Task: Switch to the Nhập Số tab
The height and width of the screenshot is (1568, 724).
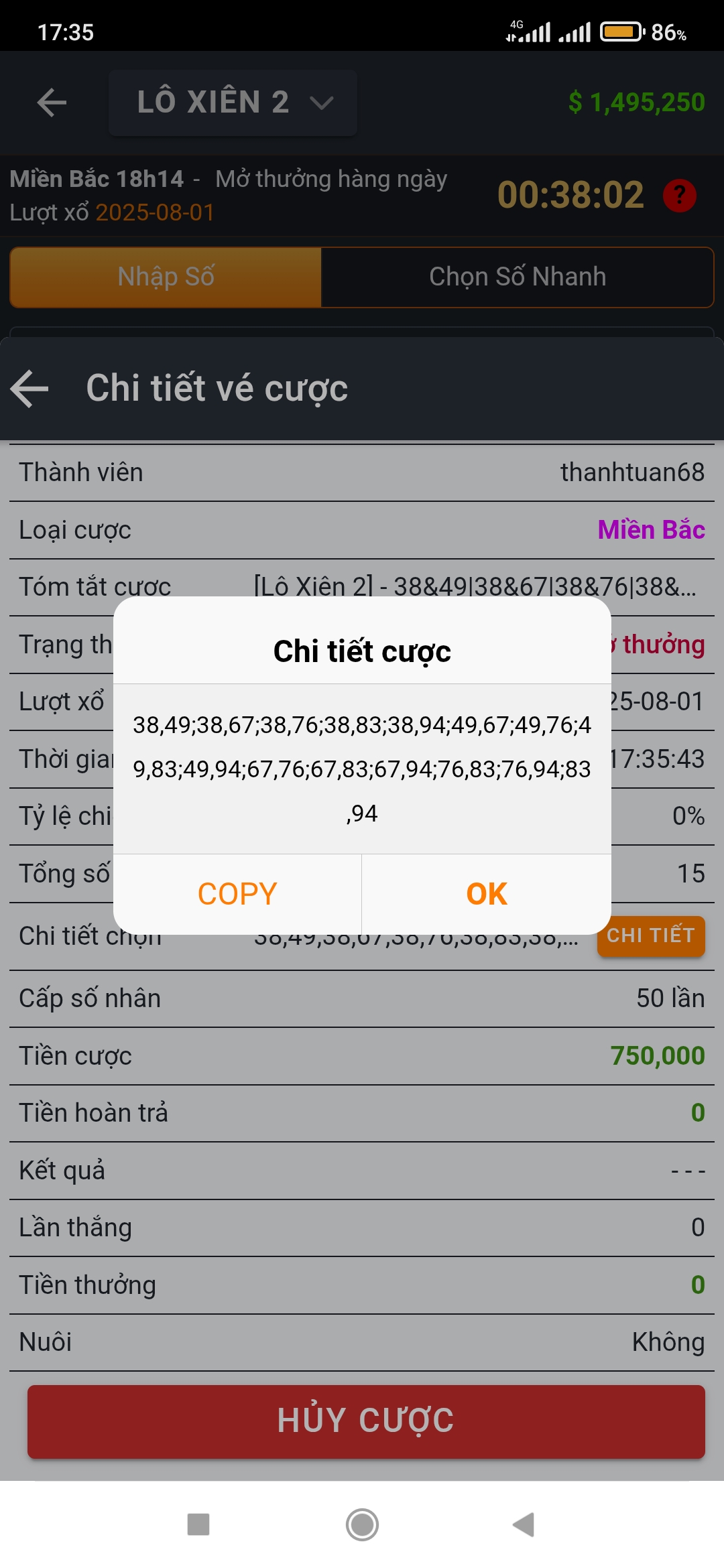Action: tap(166, 277)
